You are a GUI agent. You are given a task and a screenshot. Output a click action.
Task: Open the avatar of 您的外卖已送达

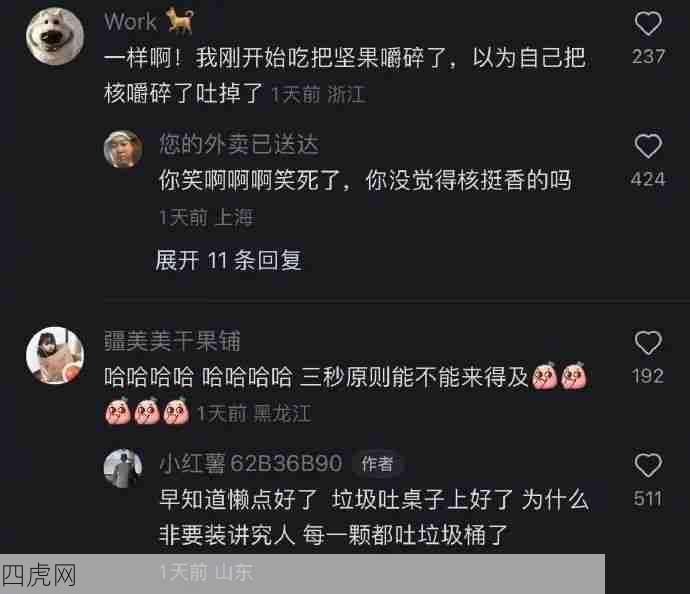pos(123,150)
